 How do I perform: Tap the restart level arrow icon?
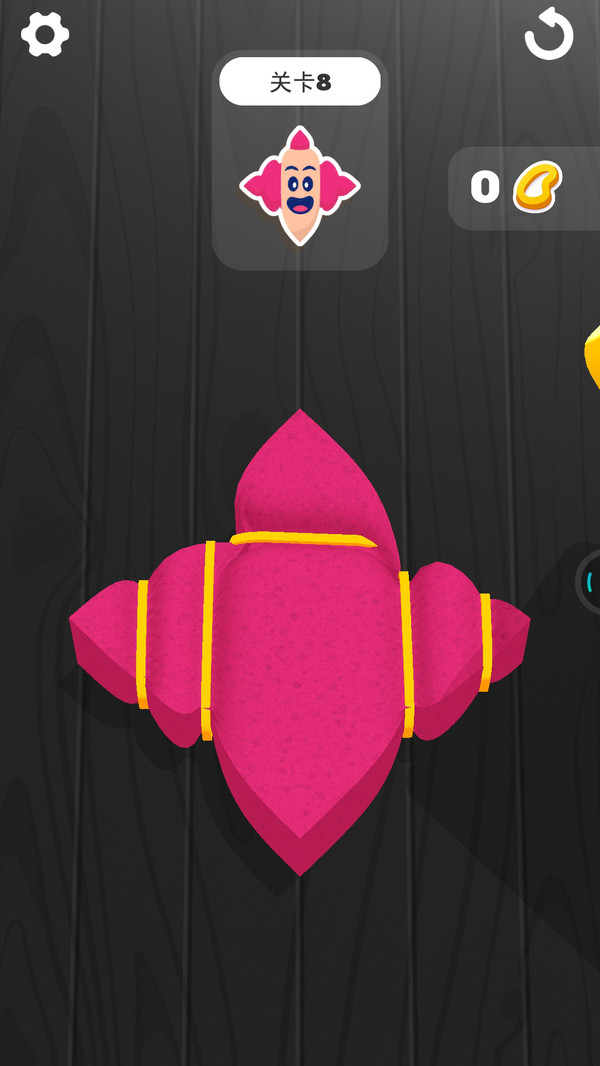tap(548, 34)
